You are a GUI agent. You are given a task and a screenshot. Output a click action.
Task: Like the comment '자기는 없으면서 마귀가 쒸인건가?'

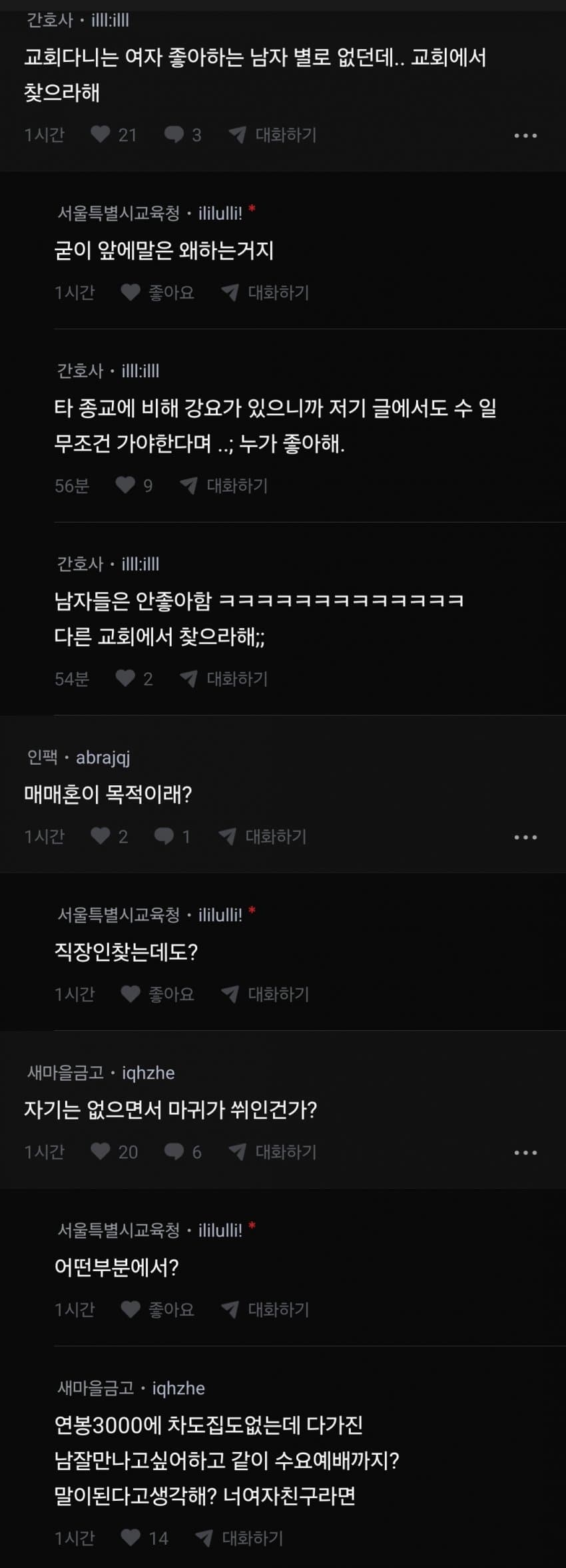(x=101, y=1152)
